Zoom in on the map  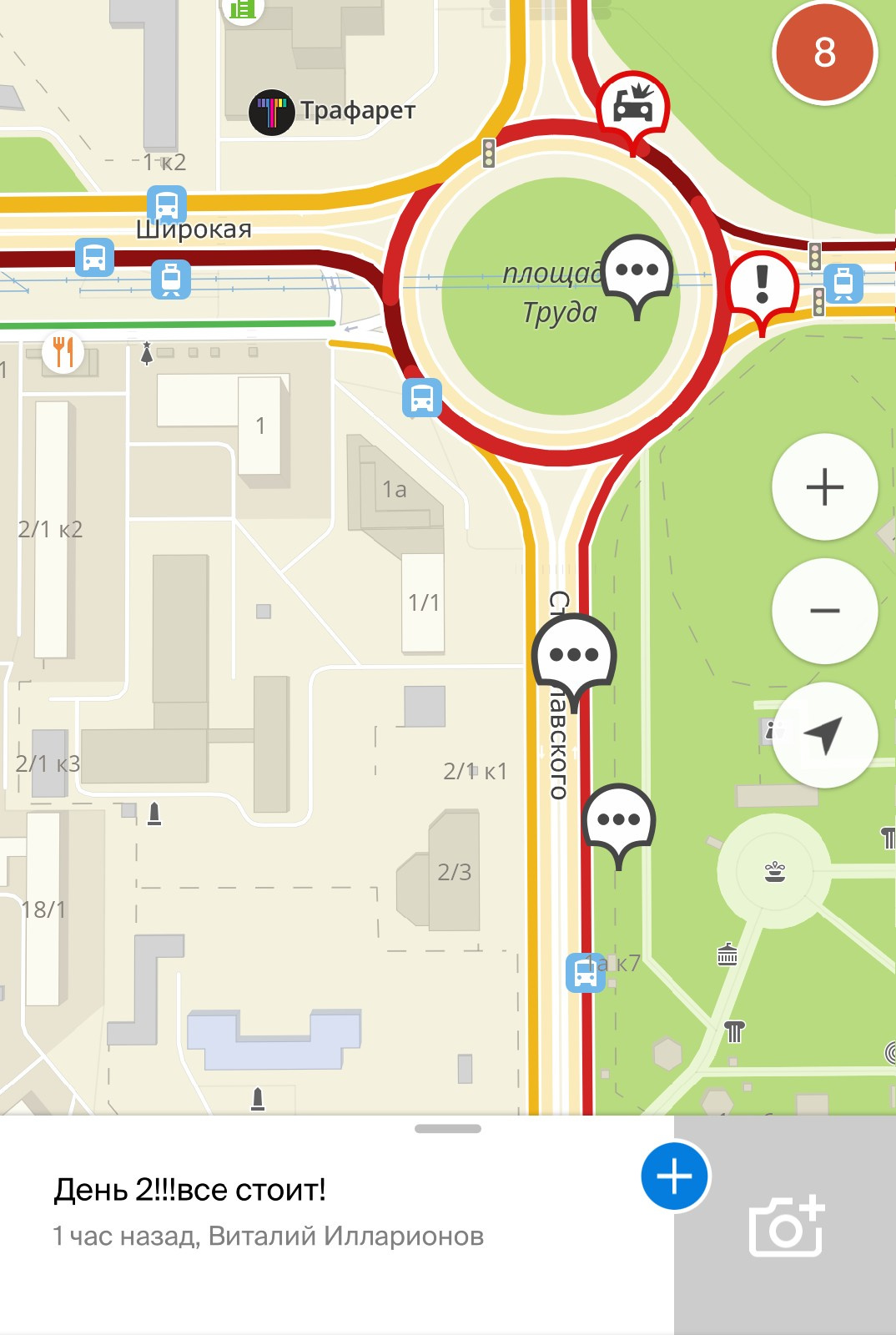coord(824,486)
